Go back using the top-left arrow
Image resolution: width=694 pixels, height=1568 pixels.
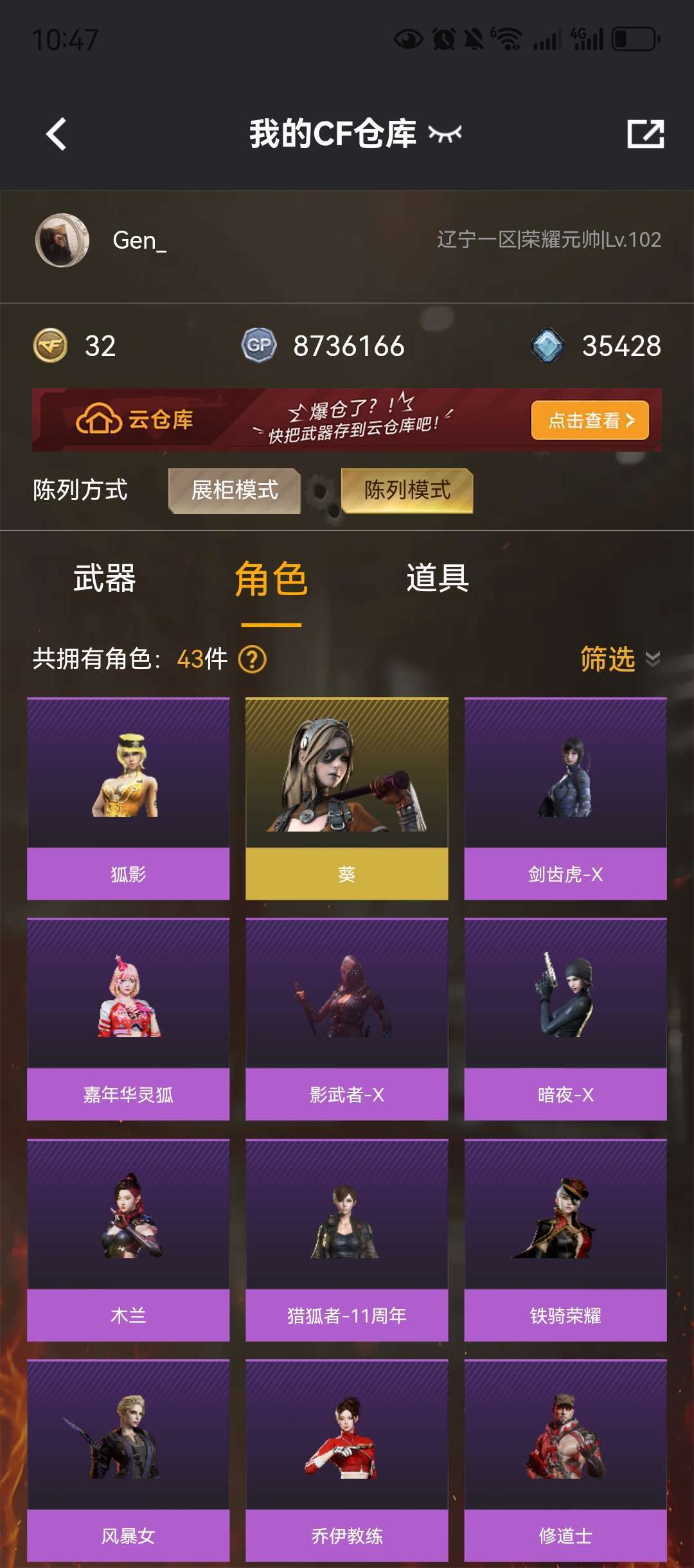(57, 134)
